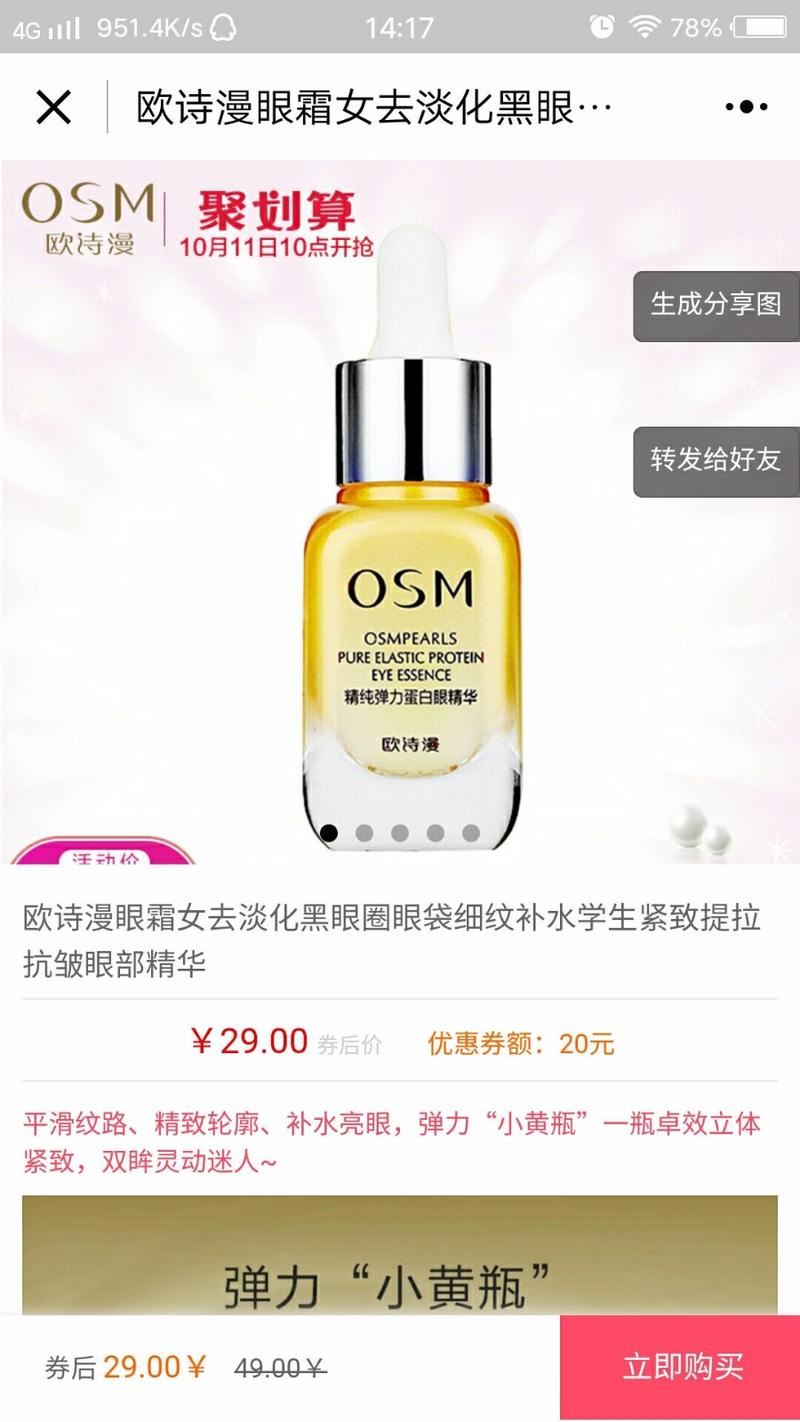Open the OSM eye essence product image

coord(410,560)
